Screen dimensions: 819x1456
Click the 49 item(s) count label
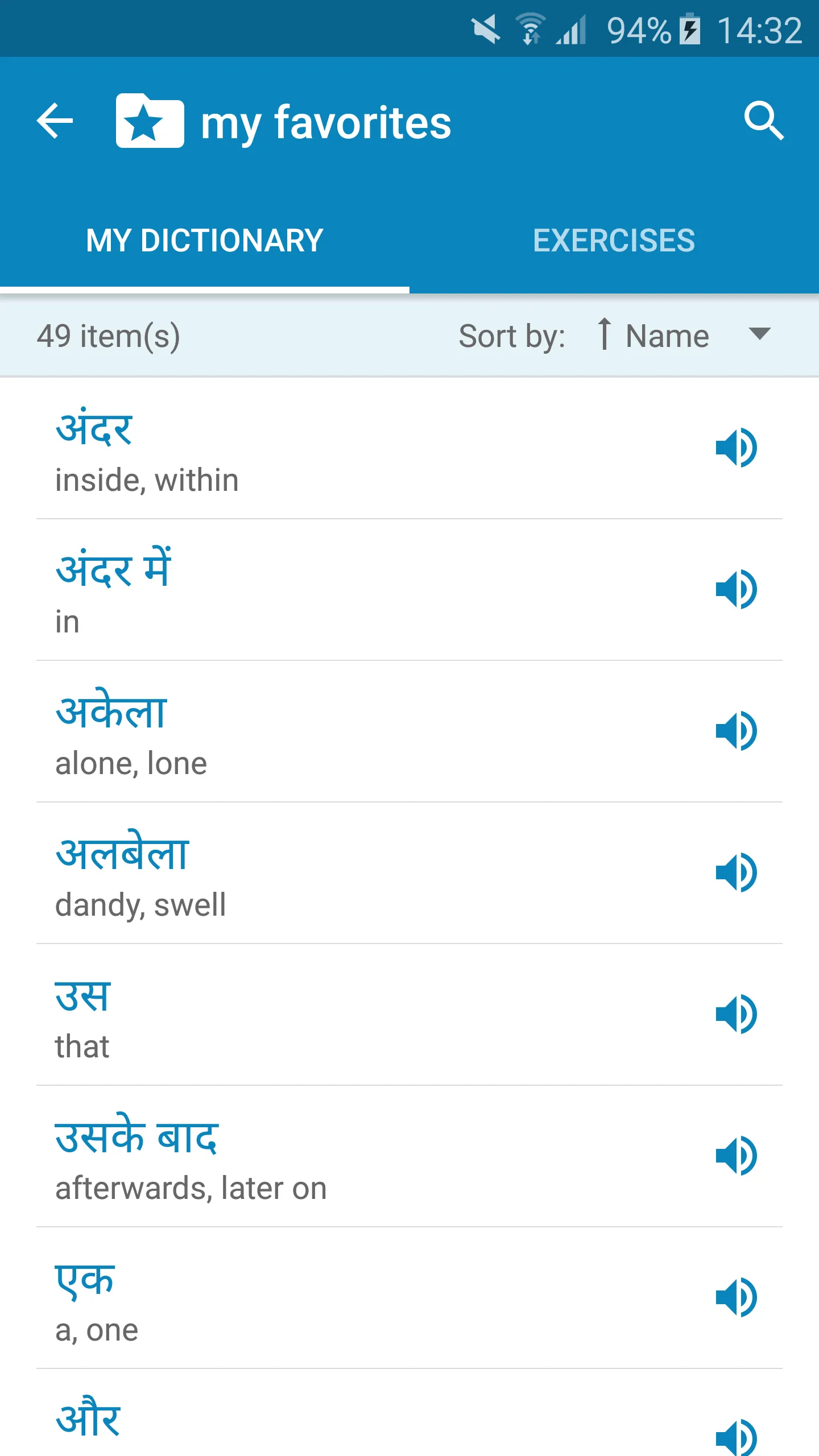pos(107,335)
